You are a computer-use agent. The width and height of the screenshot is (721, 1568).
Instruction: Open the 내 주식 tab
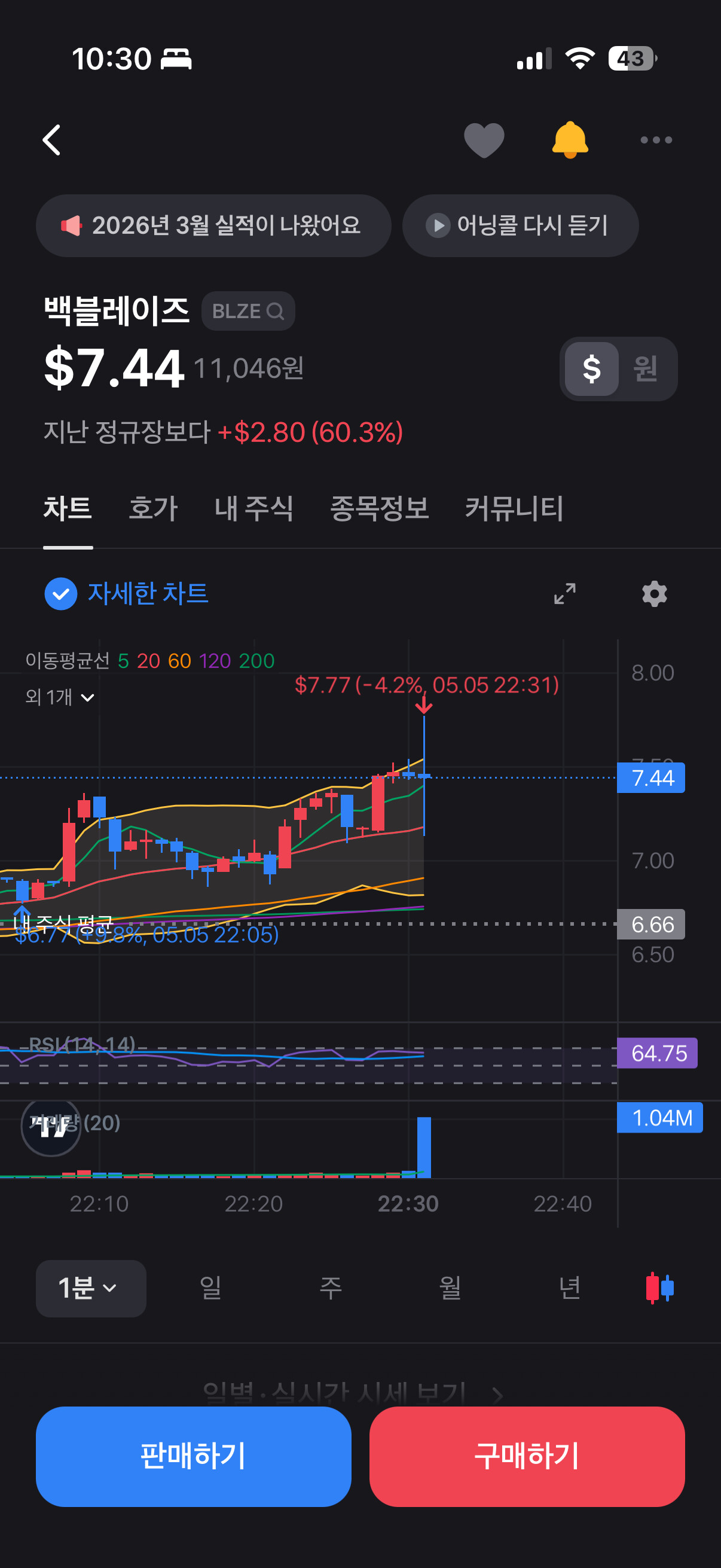[x=253, y=509]
